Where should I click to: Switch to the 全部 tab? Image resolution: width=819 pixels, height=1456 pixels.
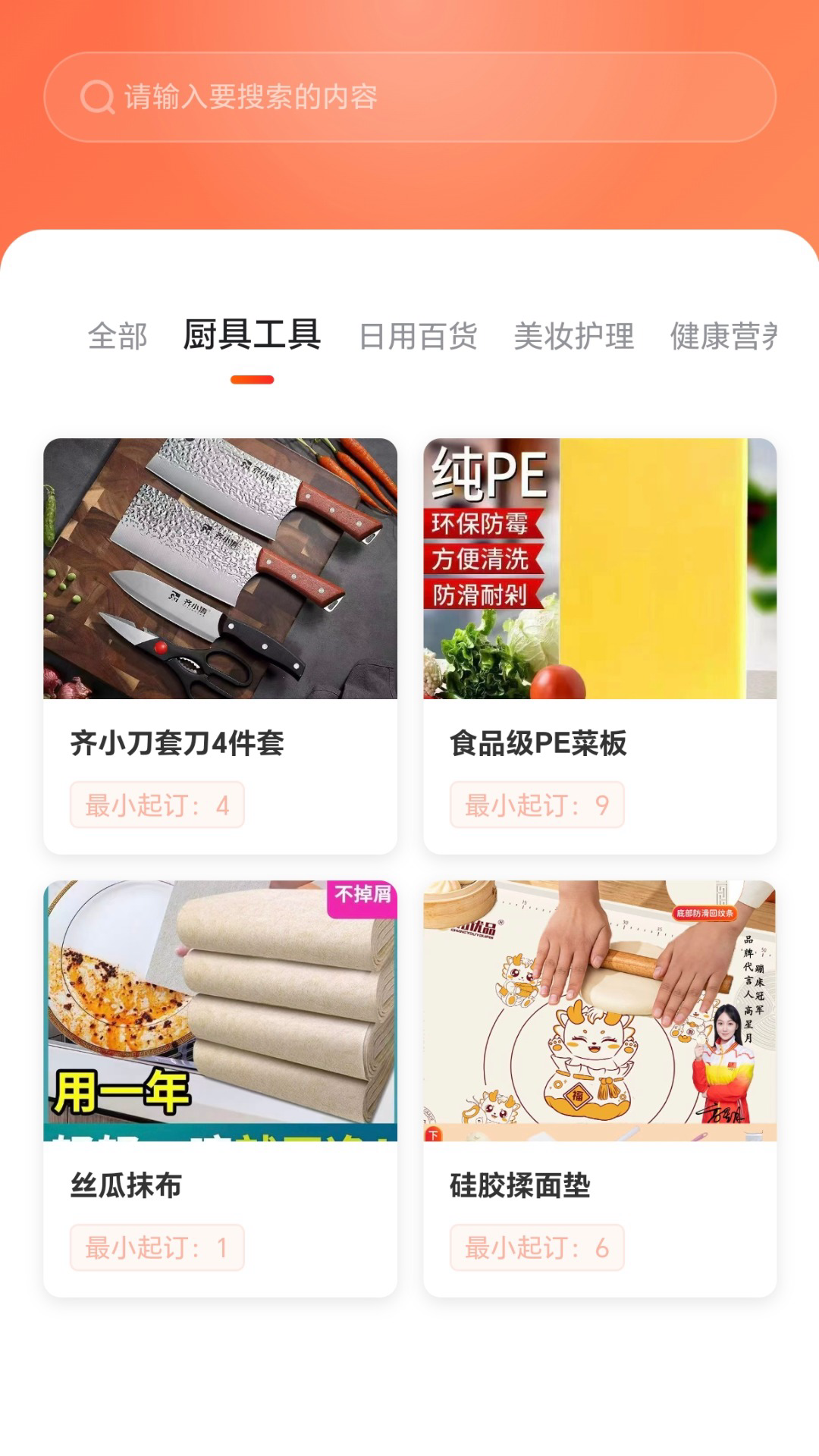(x=118, y=336)
